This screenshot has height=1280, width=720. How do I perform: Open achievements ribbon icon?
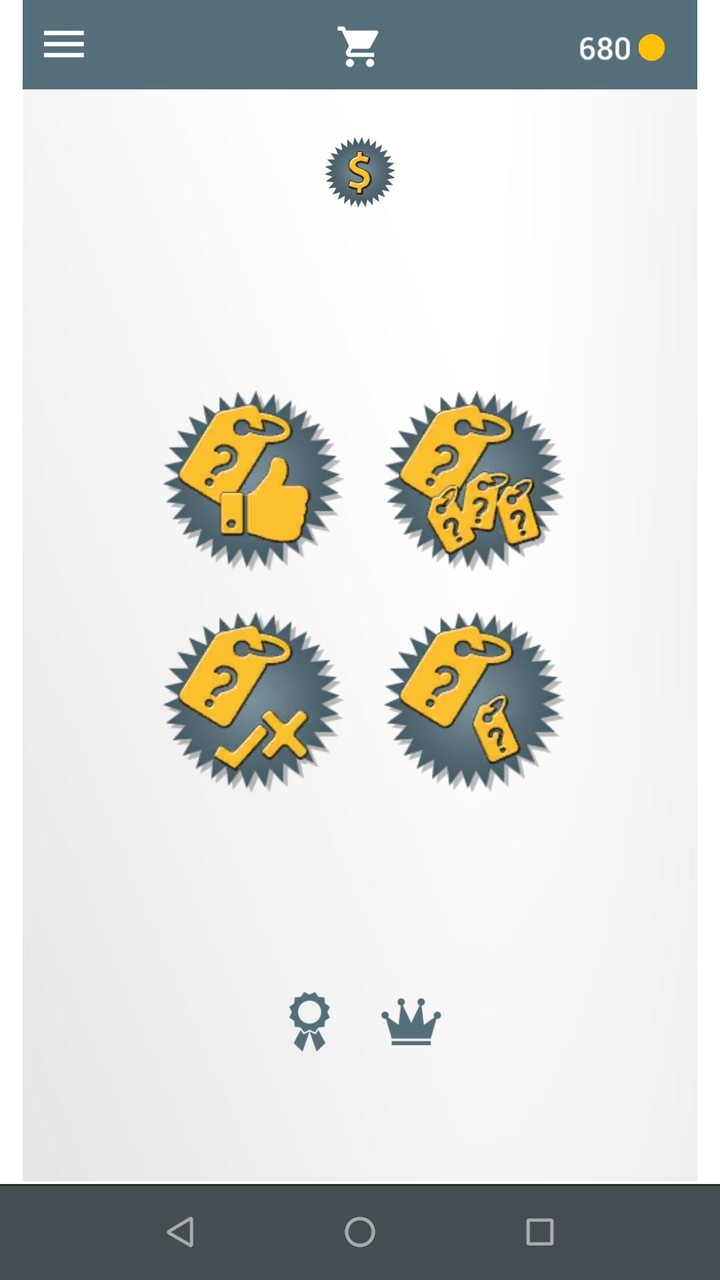309,1021
